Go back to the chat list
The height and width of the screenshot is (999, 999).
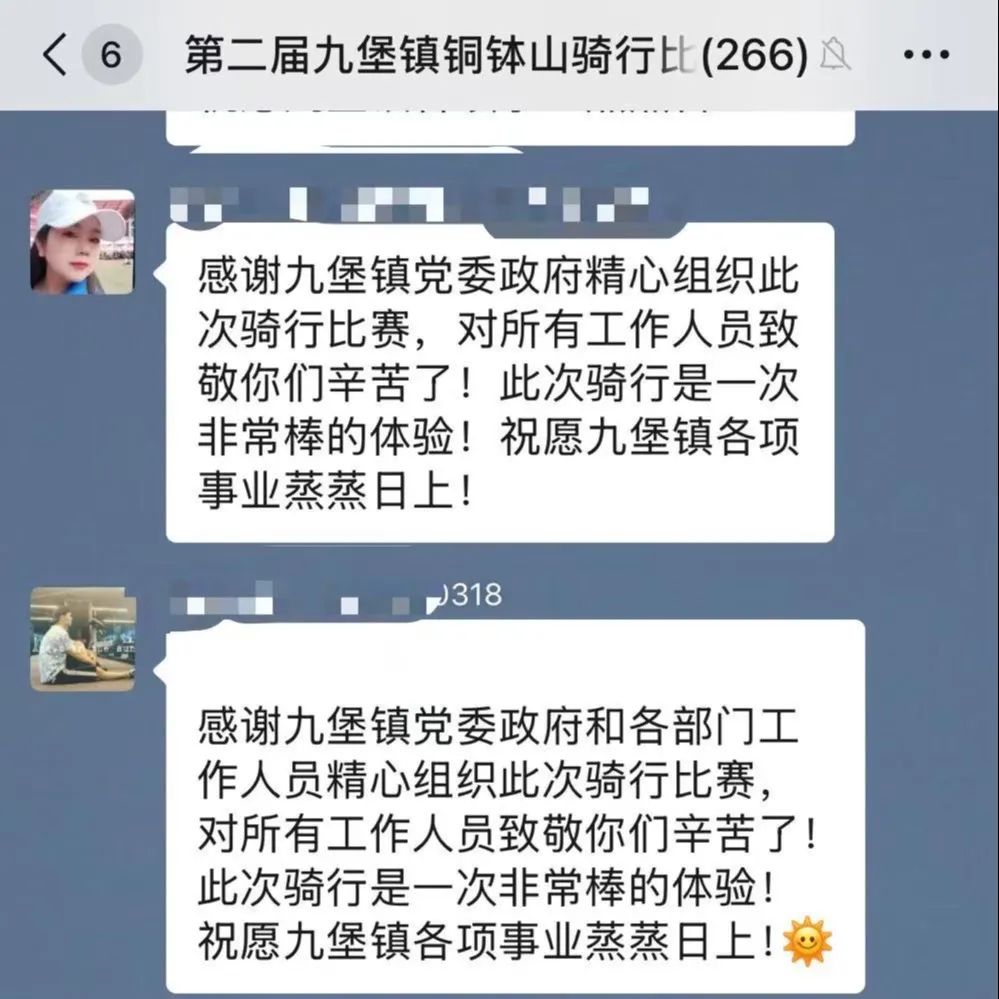coord(55,54)
